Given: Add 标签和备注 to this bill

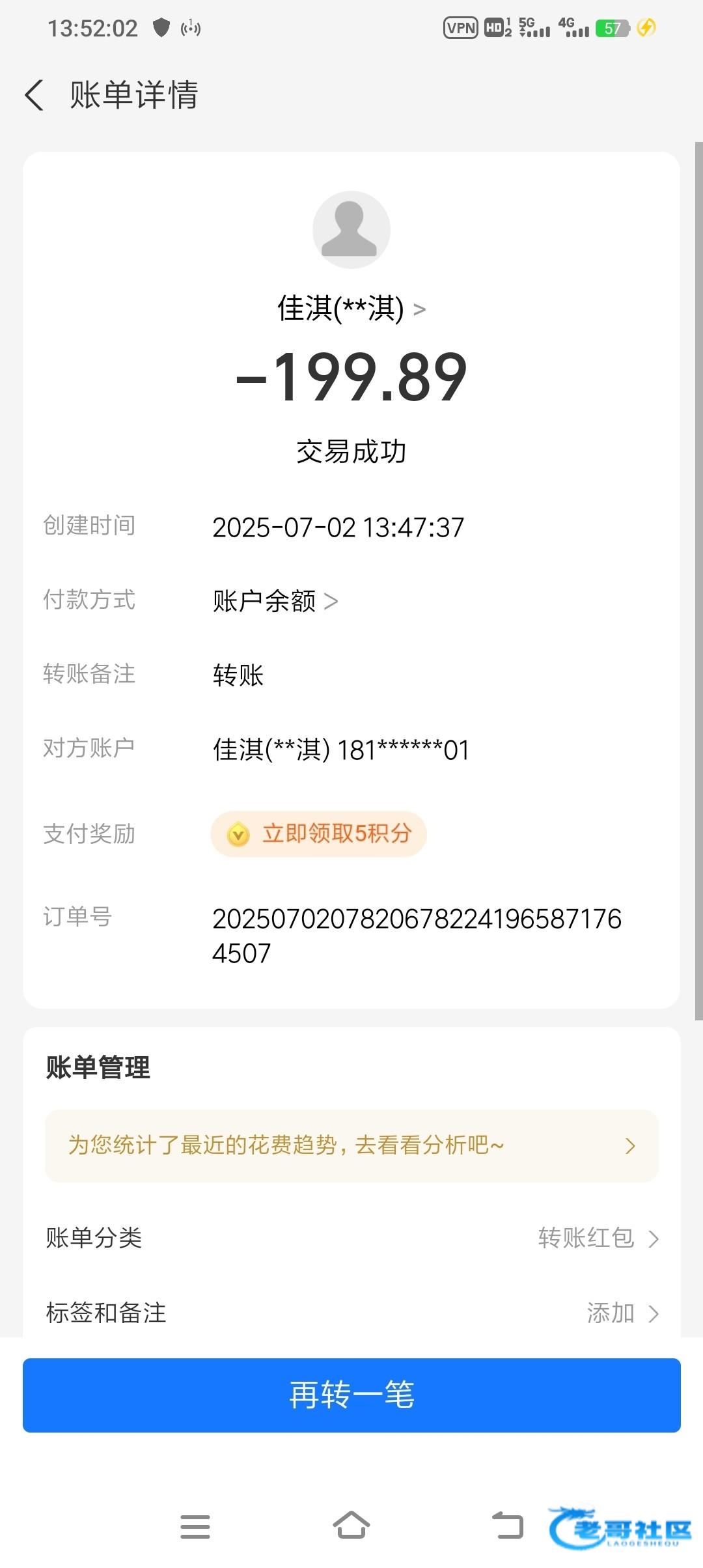Looking at the screenshot, I should click(351, 1312).
